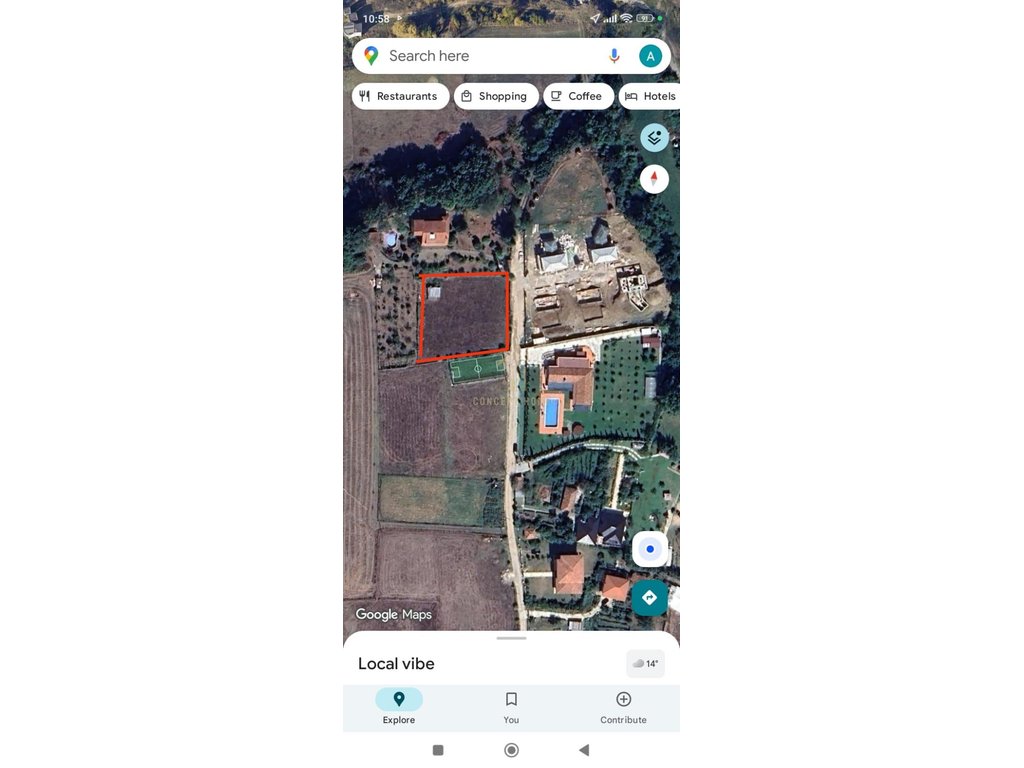Open the account profile avatar

(x=650, y=56)
